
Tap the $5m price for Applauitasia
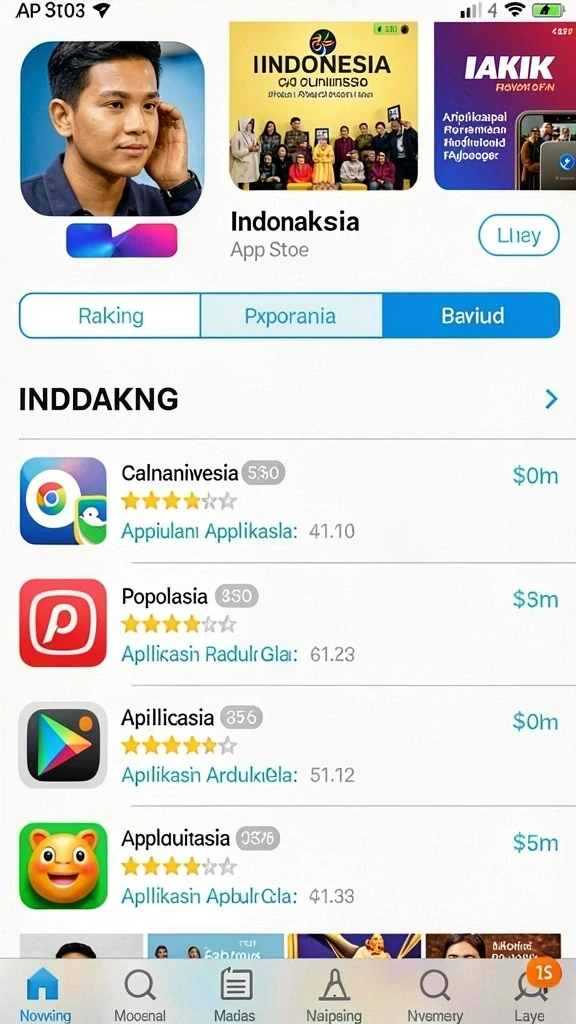[x=535, y=843]
